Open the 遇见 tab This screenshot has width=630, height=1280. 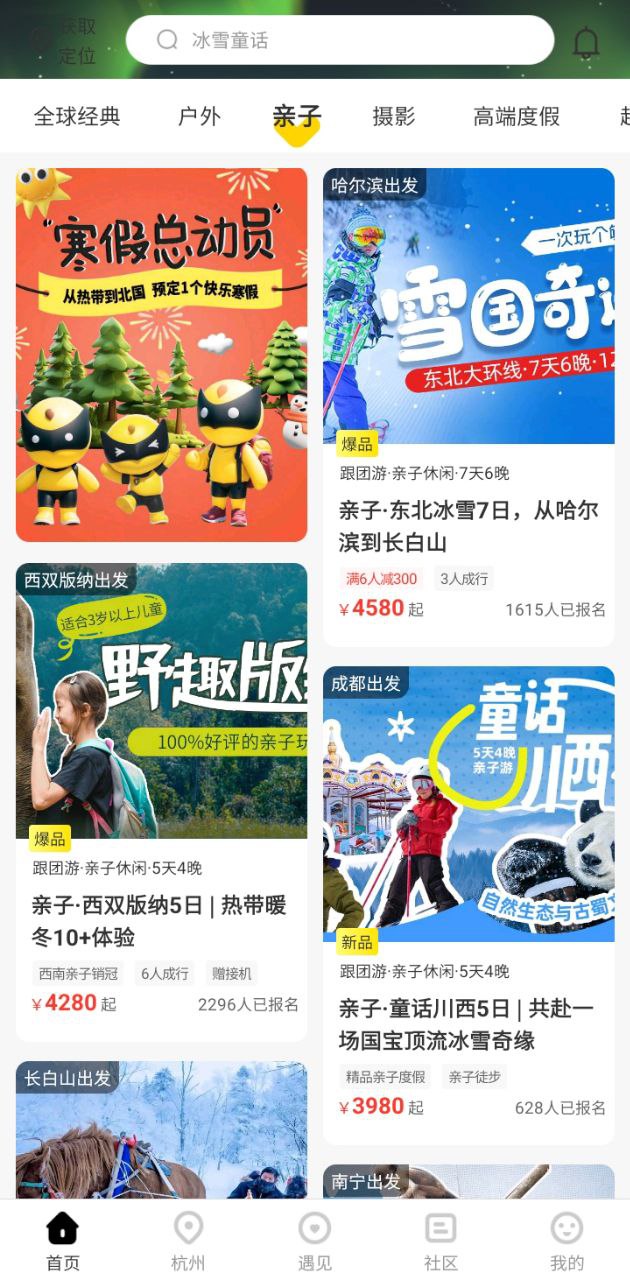coord(315,1240)
